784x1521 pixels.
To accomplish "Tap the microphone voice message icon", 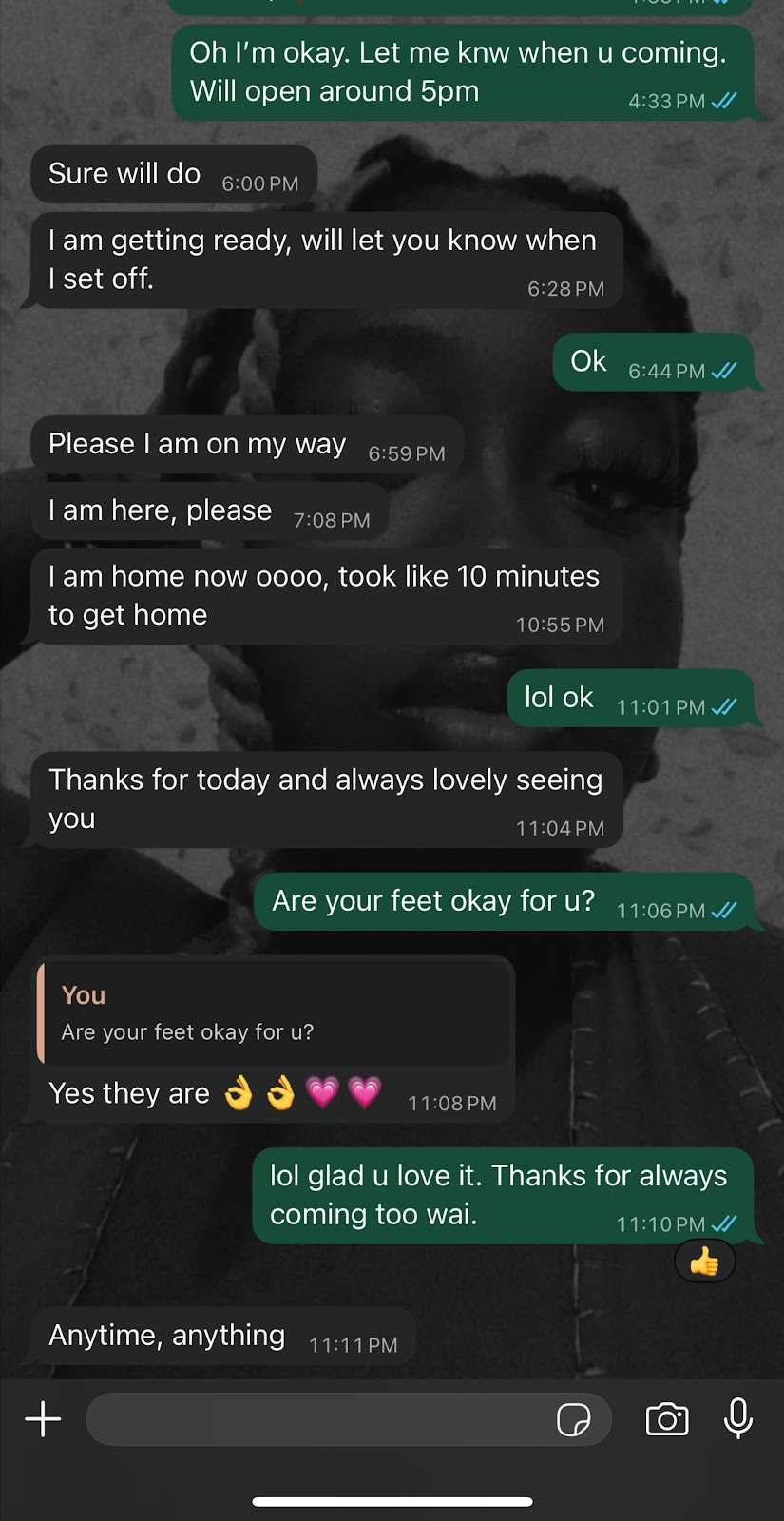I will (x=737, y=1419).
